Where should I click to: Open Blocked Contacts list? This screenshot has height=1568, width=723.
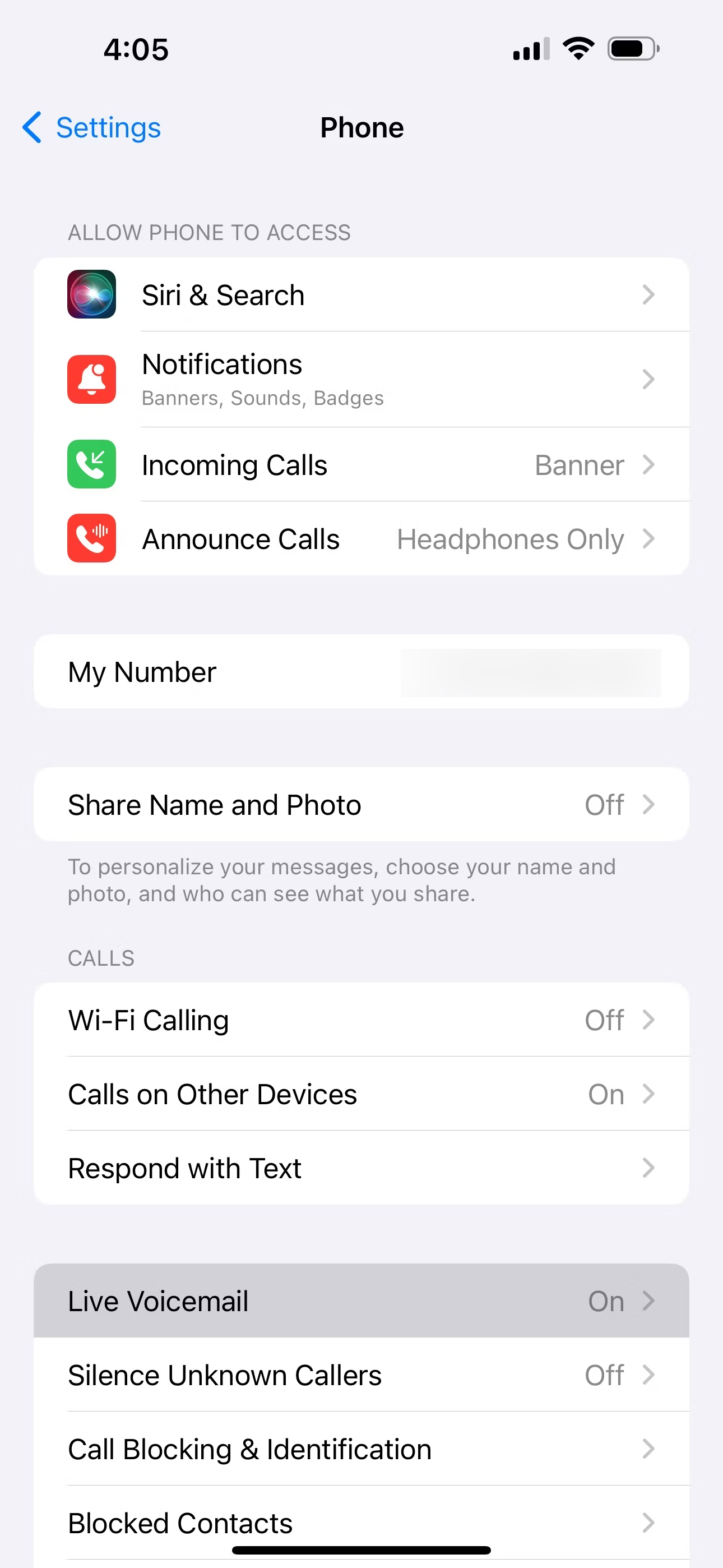point(361,1522)
